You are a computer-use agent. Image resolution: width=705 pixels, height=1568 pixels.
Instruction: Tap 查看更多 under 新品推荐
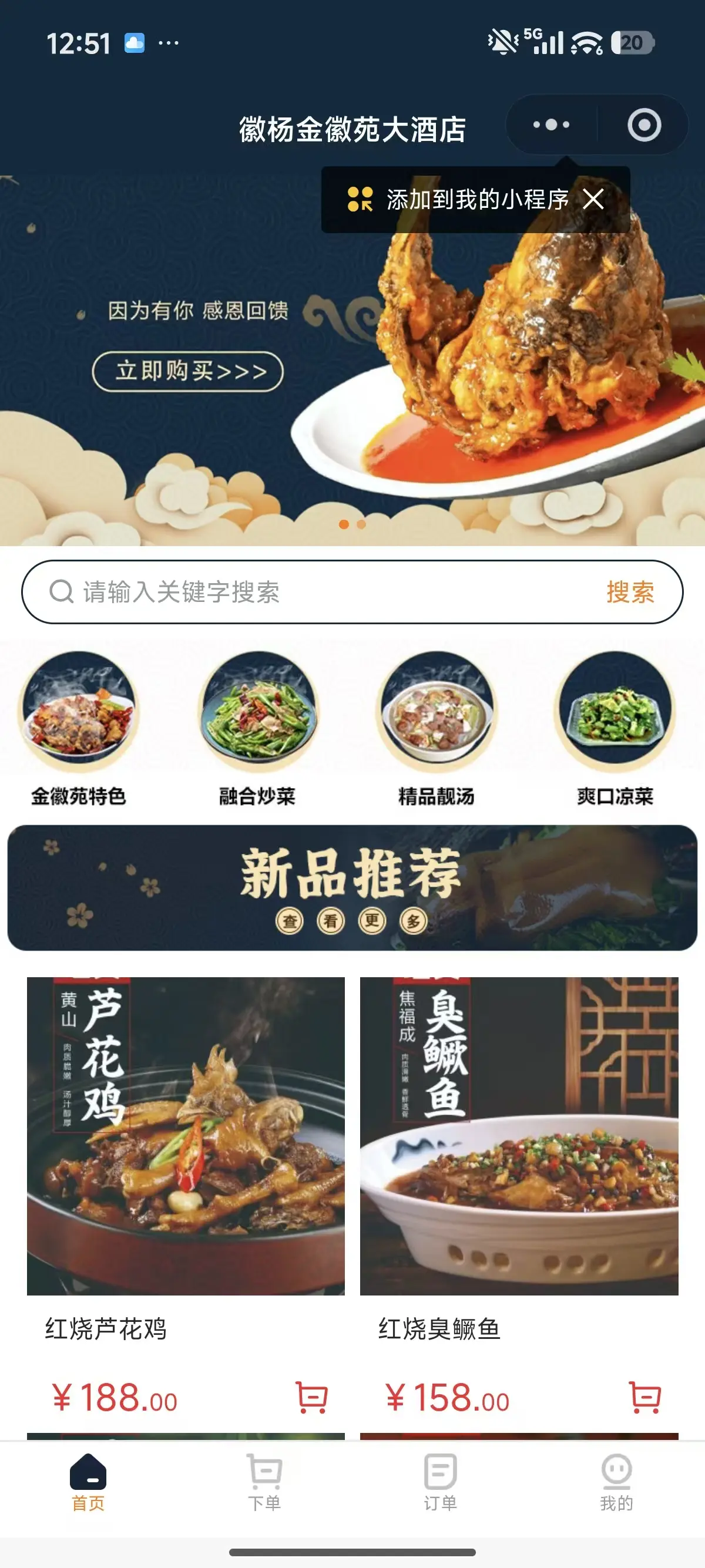pos(352,922)
